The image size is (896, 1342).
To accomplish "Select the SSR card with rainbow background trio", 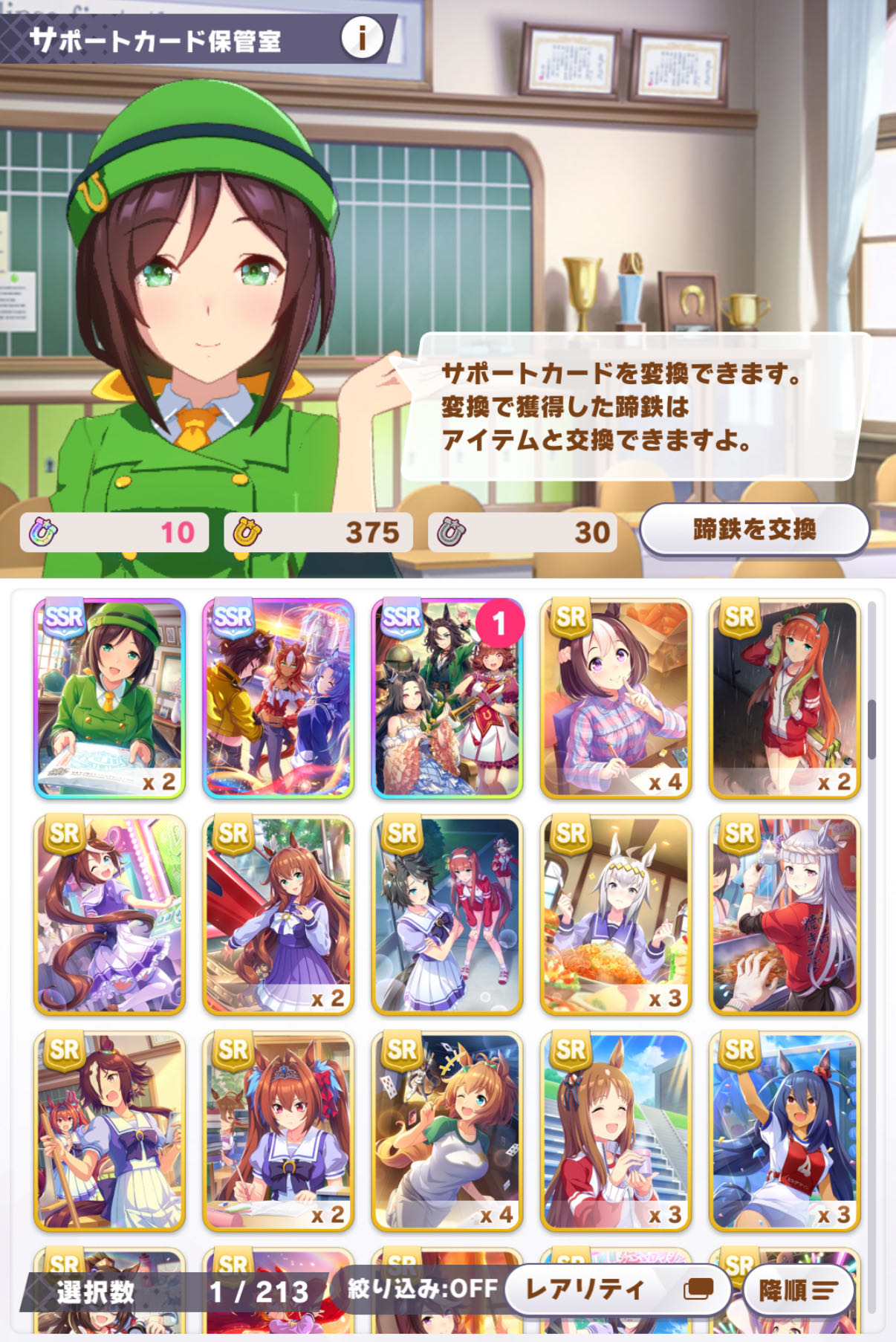I will (278, 698).
